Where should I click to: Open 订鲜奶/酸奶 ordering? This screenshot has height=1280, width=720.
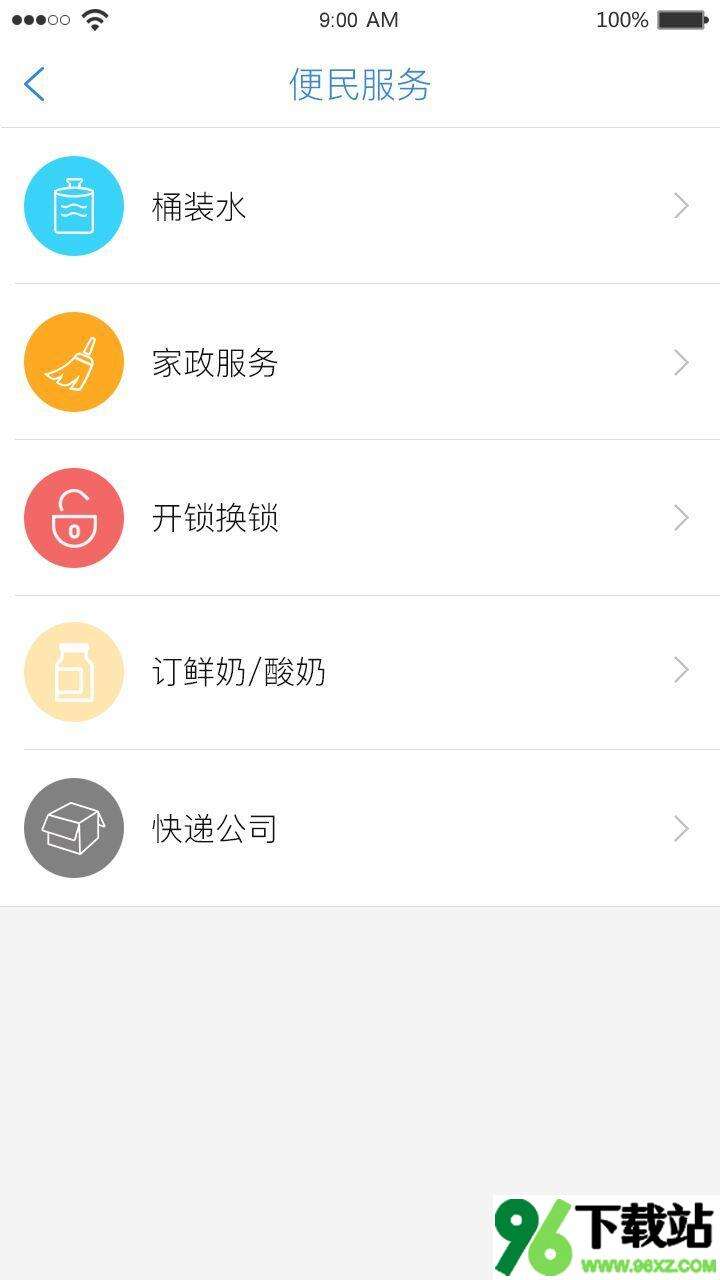coord(360,672)
